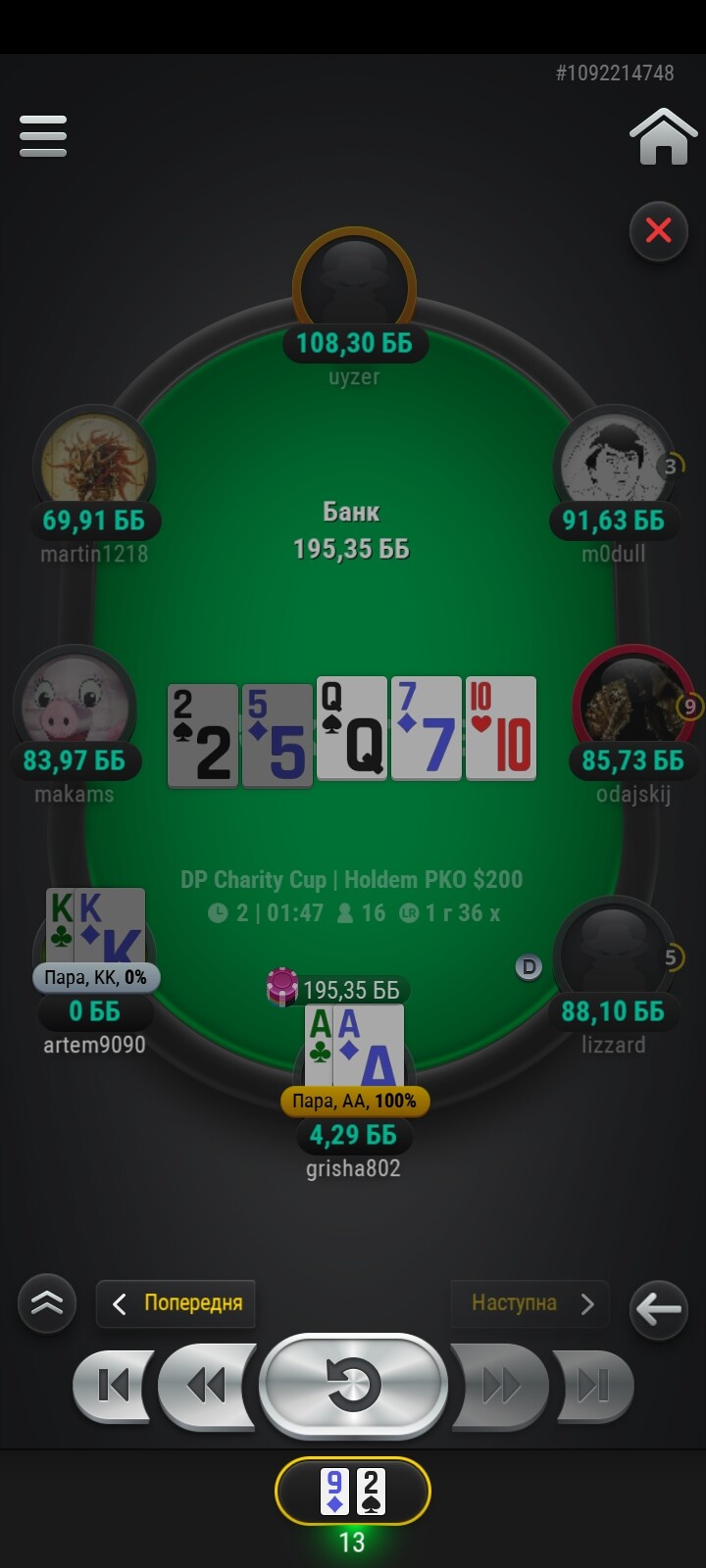Go to the home lobby
The height and width of the screenshot is (1568, 706).
coord(664,136)
